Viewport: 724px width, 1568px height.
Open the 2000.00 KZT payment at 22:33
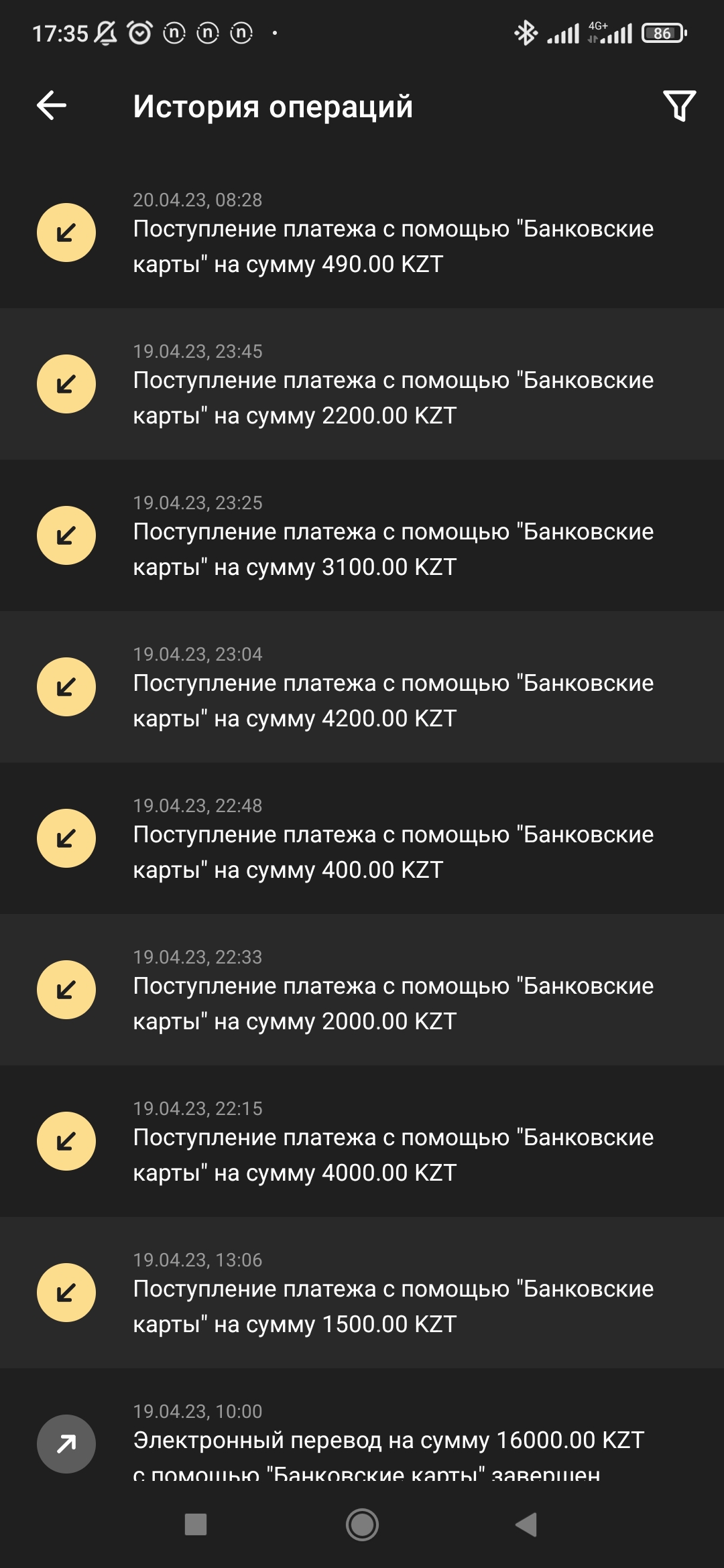362,990
